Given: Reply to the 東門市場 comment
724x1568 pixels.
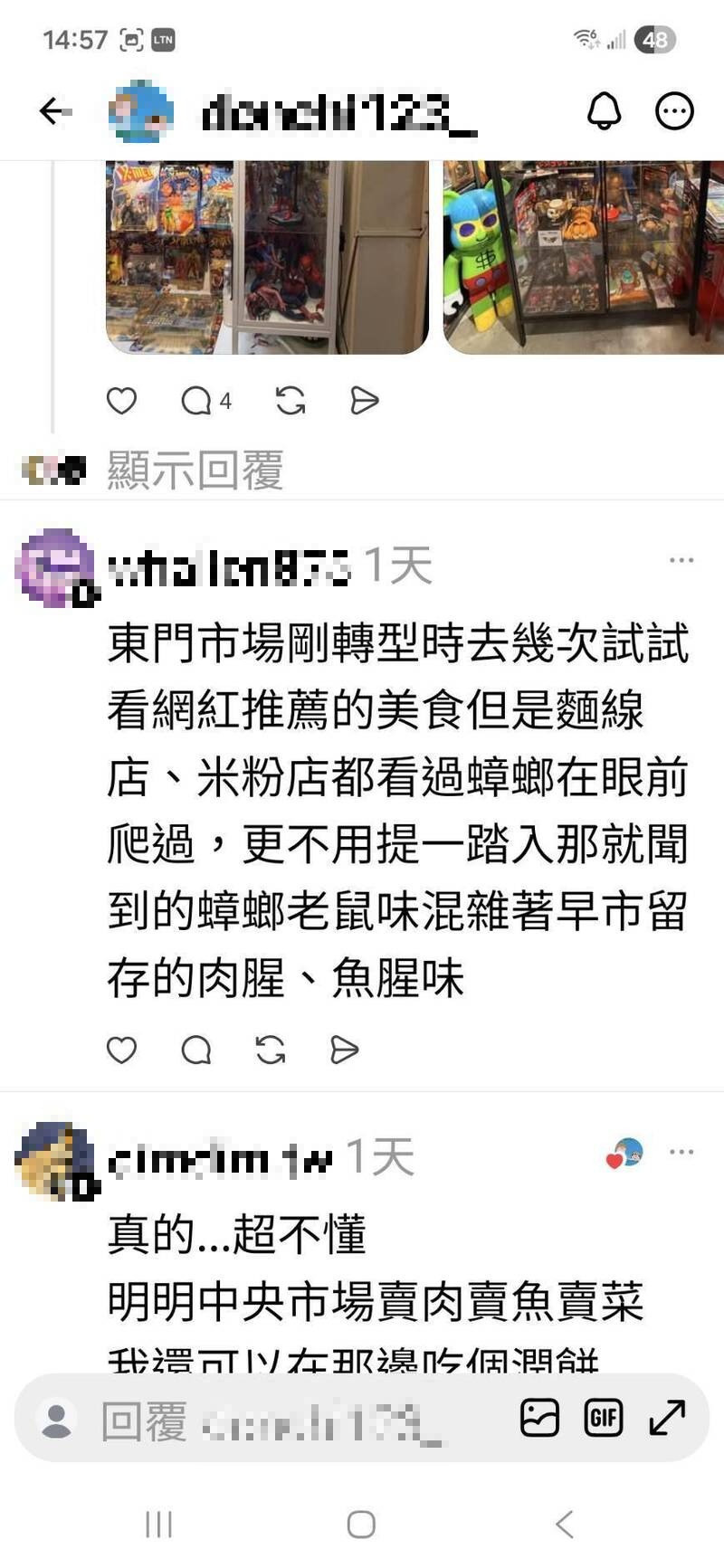Looking at the screenshot, I should pos(196,1050).
